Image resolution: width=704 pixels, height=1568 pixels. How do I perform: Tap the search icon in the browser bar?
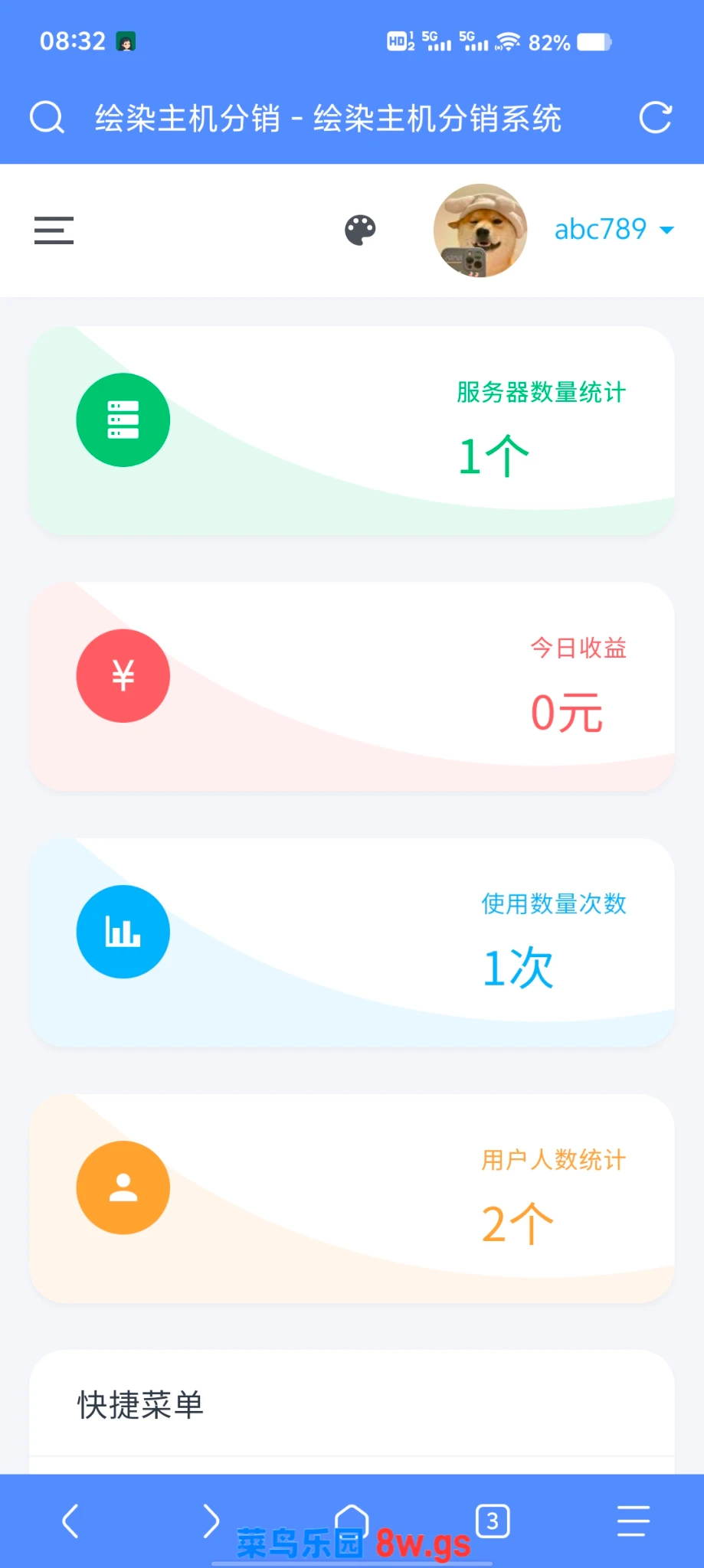pyautogui.click(x=47, y=118)
